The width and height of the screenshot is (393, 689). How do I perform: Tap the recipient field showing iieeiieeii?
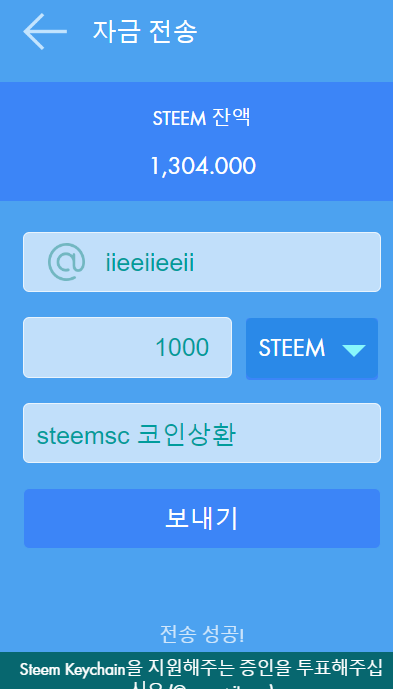(202, 262)
